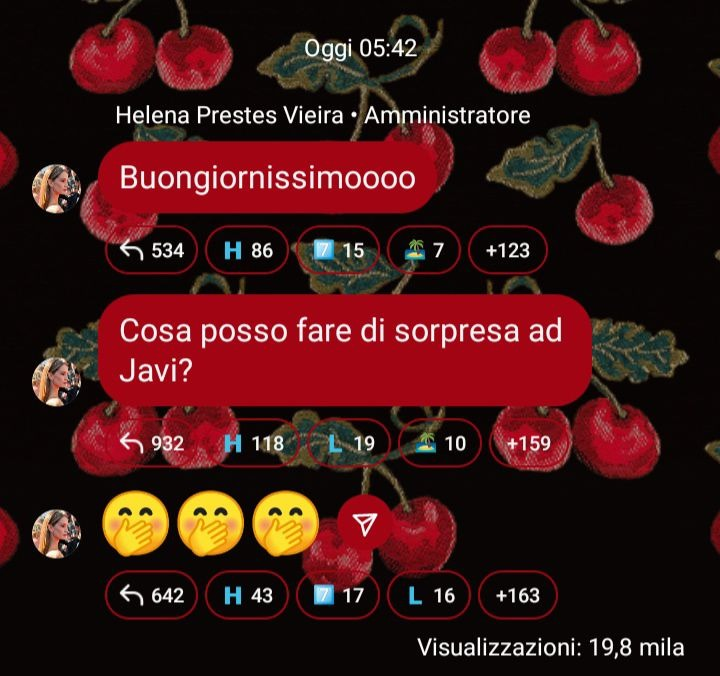Open the 642 replies on the emoji message
Viewport: 720px width, 676px height.
click(x=151, y=595)
